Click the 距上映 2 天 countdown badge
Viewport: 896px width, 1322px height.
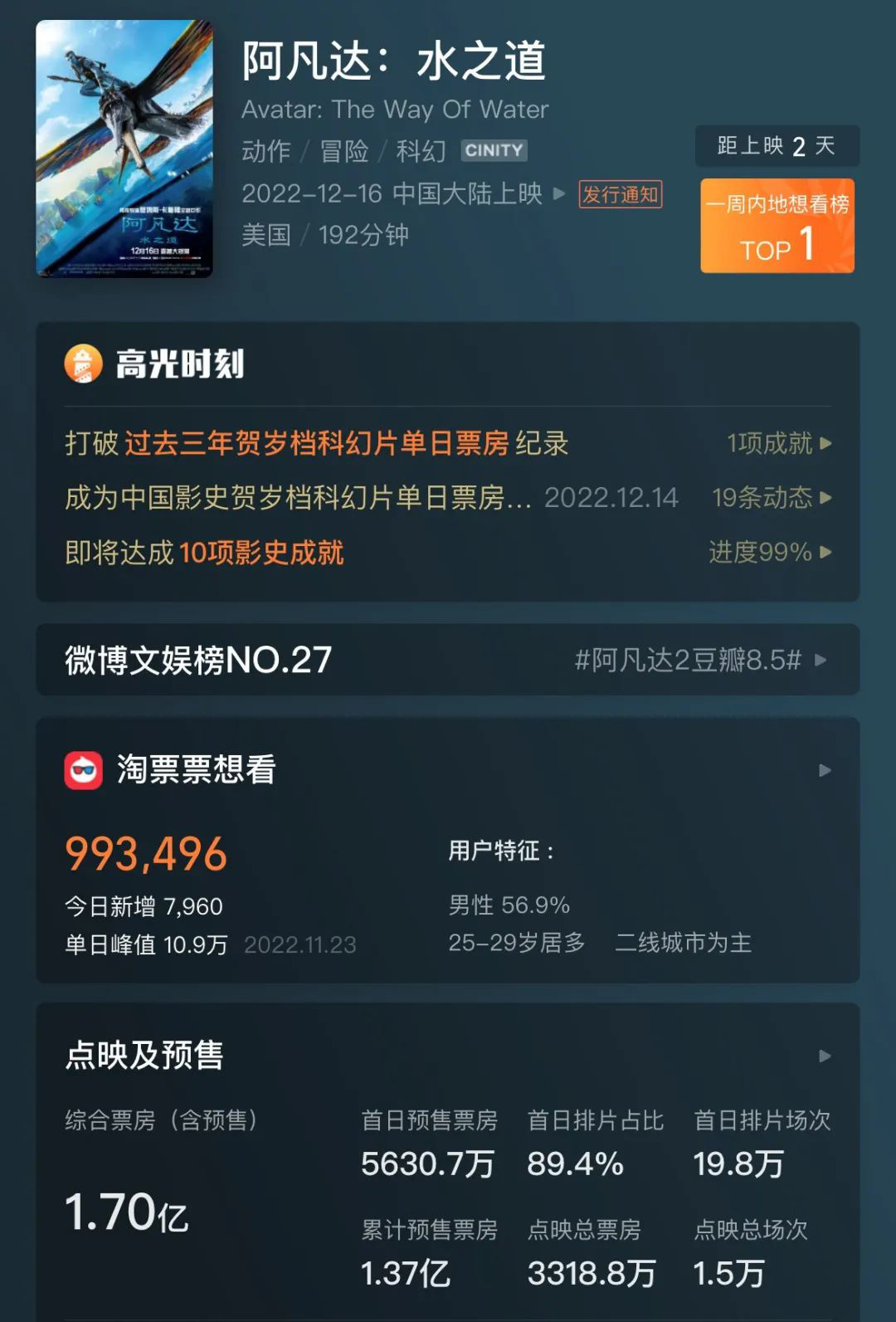pyautogui.click(x=777, y=145)
